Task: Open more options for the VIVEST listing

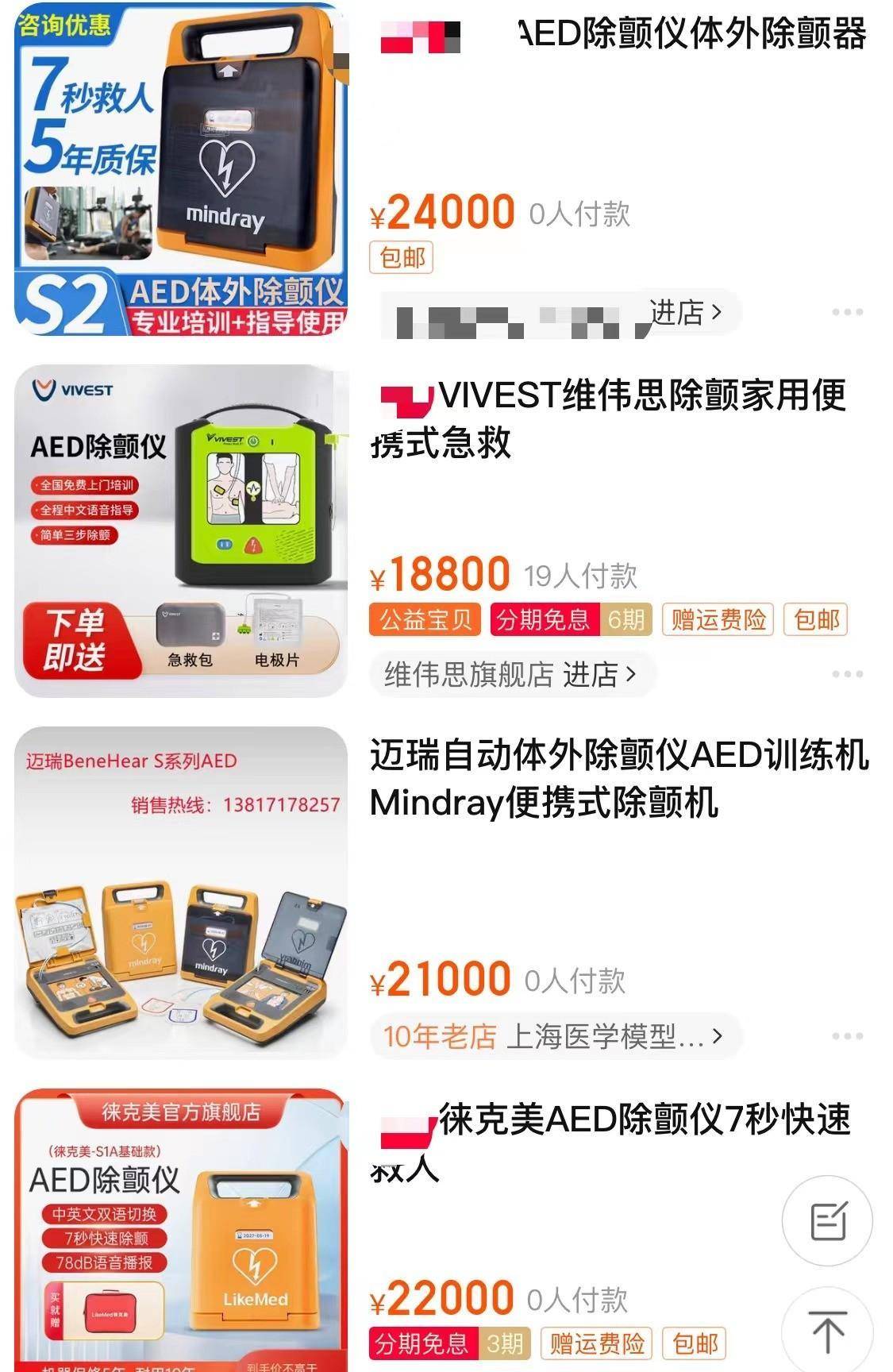Action: click(847, 675)
